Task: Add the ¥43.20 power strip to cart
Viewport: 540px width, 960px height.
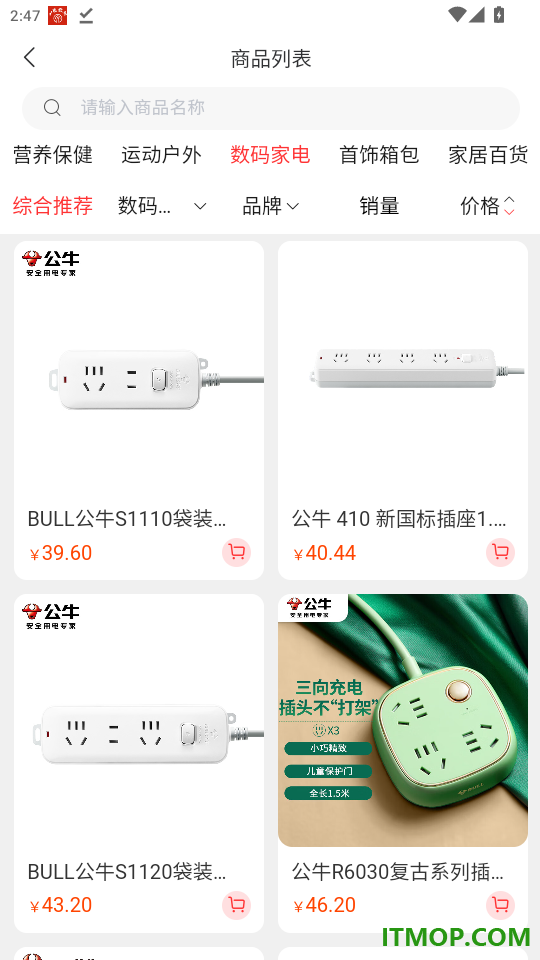Action: point(236,905)
